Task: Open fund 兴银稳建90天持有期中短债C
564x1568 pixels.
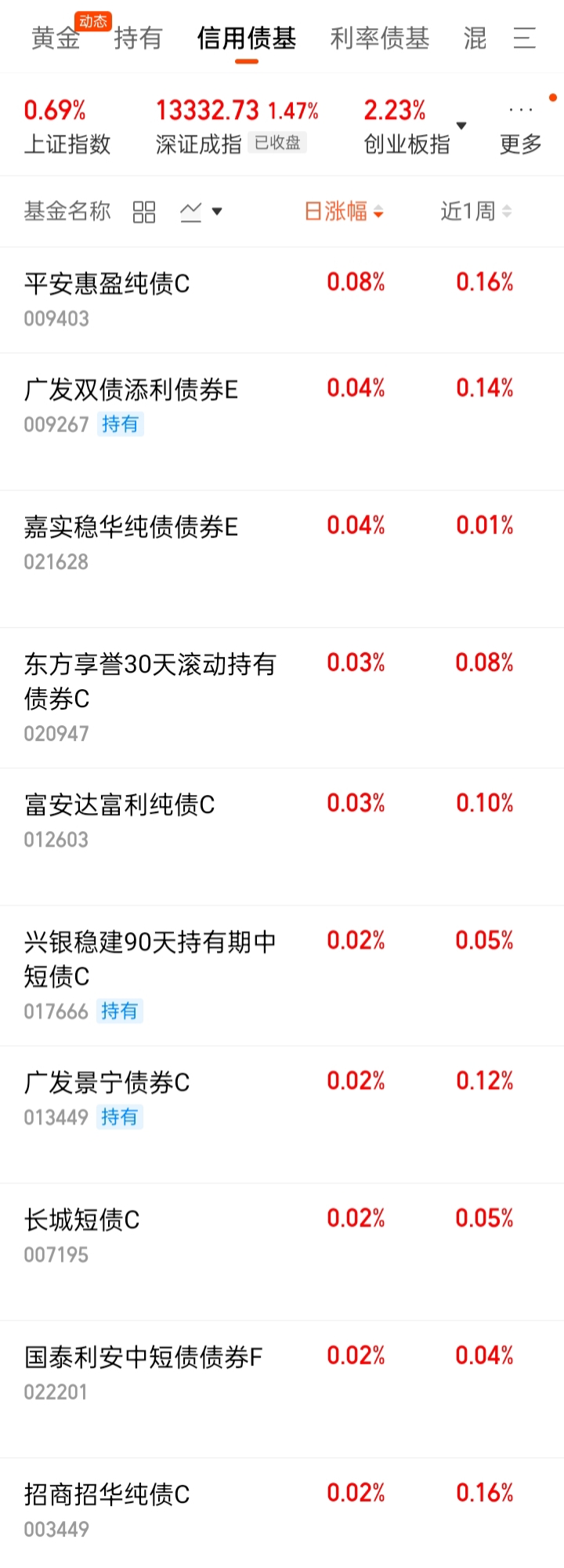Action: (x=282, y=976)
